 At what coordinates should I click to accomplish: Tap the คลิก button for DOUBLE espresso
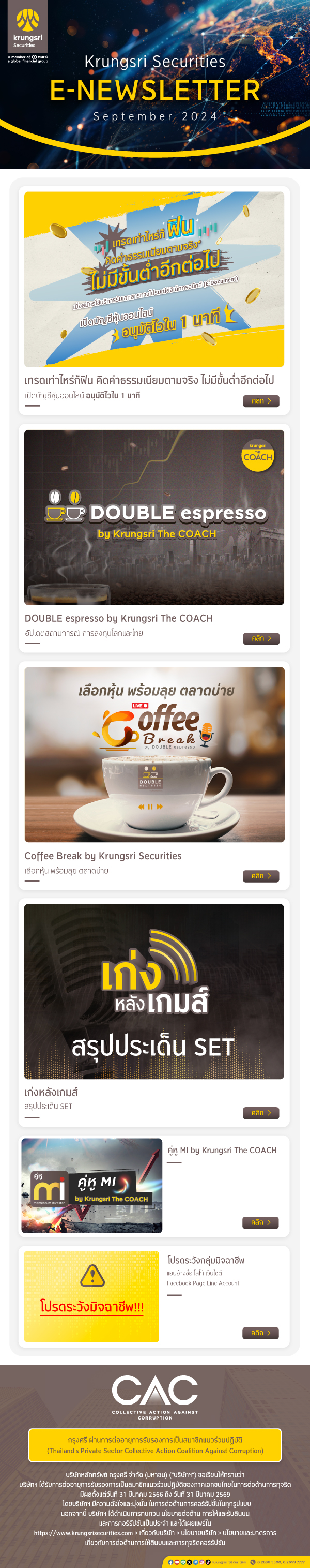[x=261, y=638]
